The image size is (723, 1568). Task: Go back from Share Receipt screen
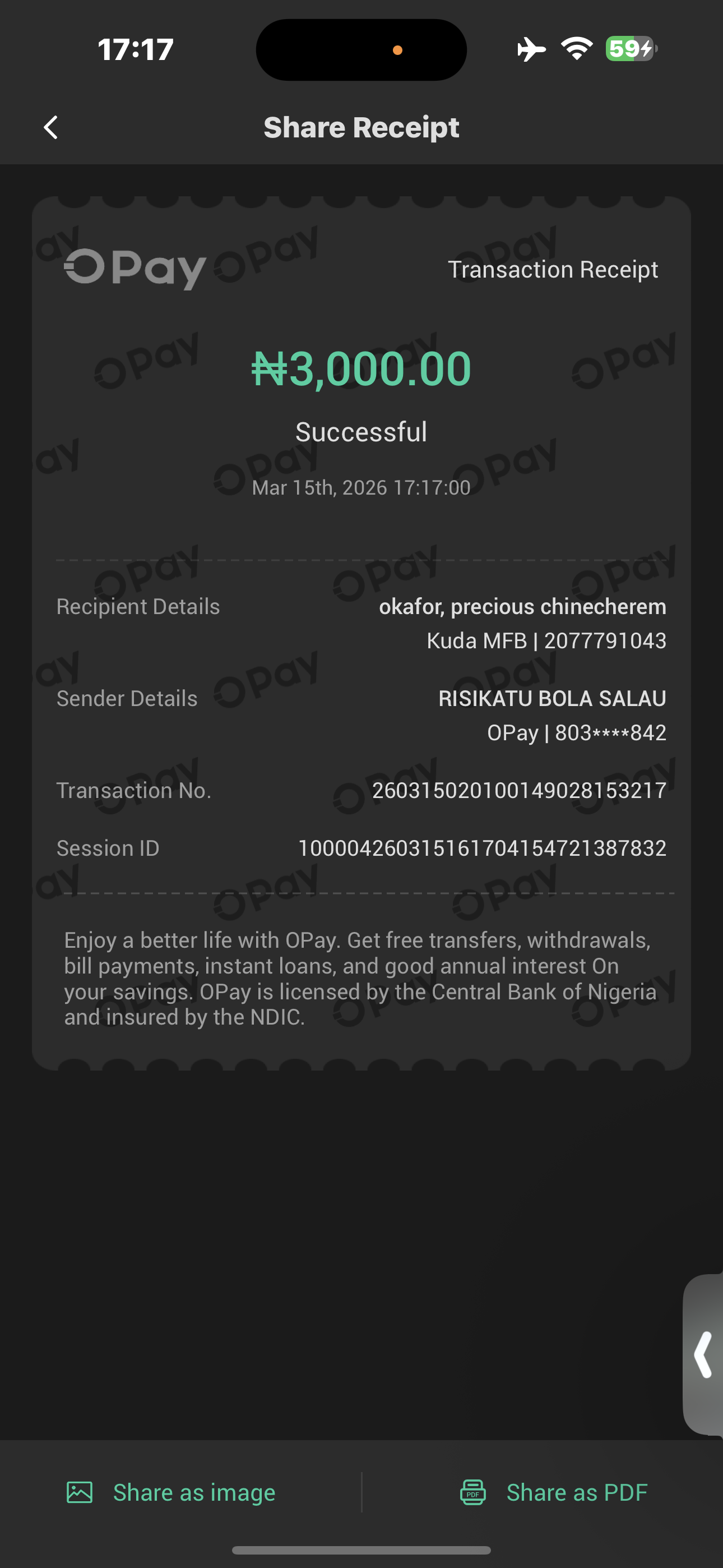51,128
